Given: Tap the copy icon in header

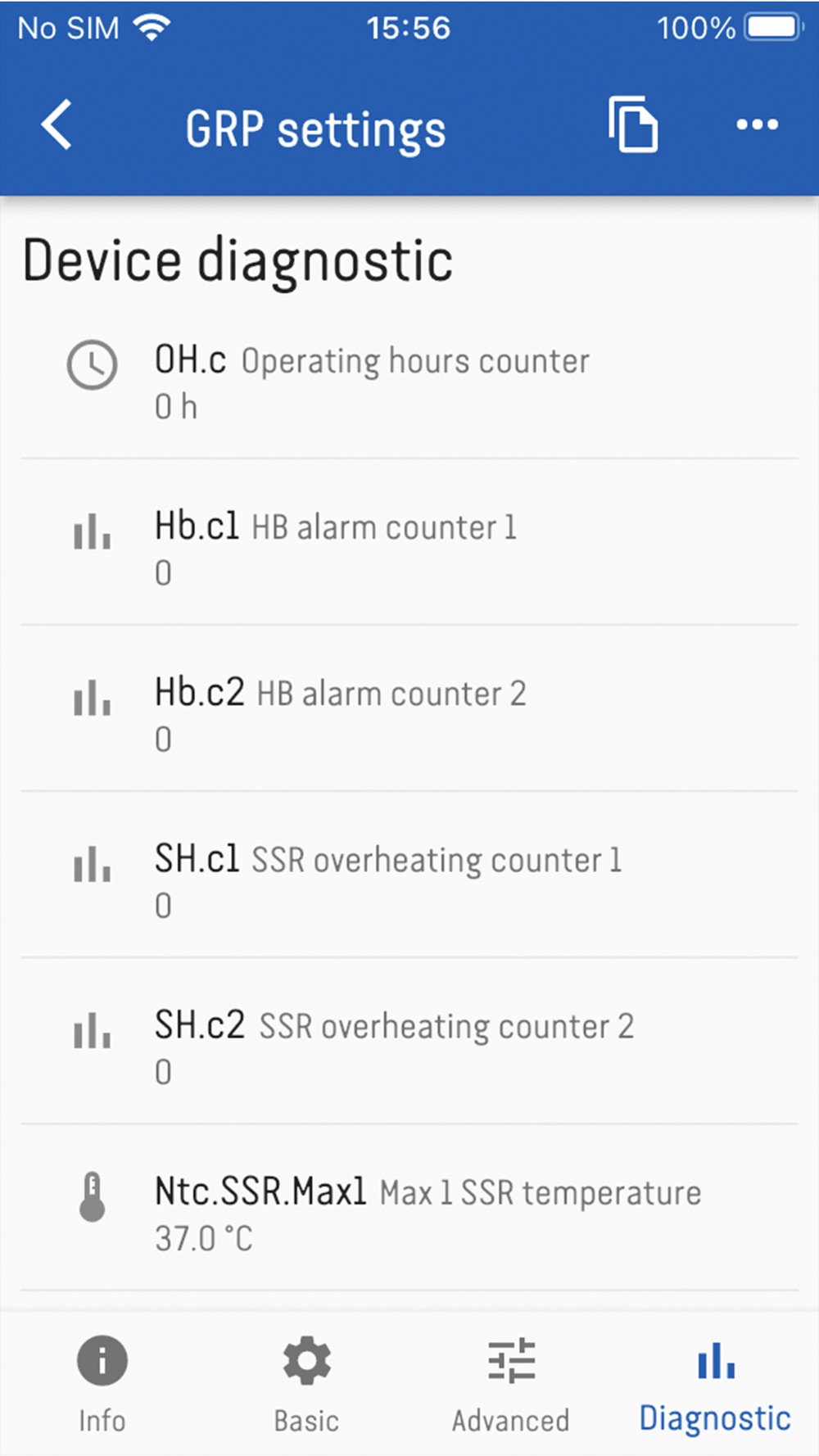Looking at the screenshot, I should click(632, 124).
